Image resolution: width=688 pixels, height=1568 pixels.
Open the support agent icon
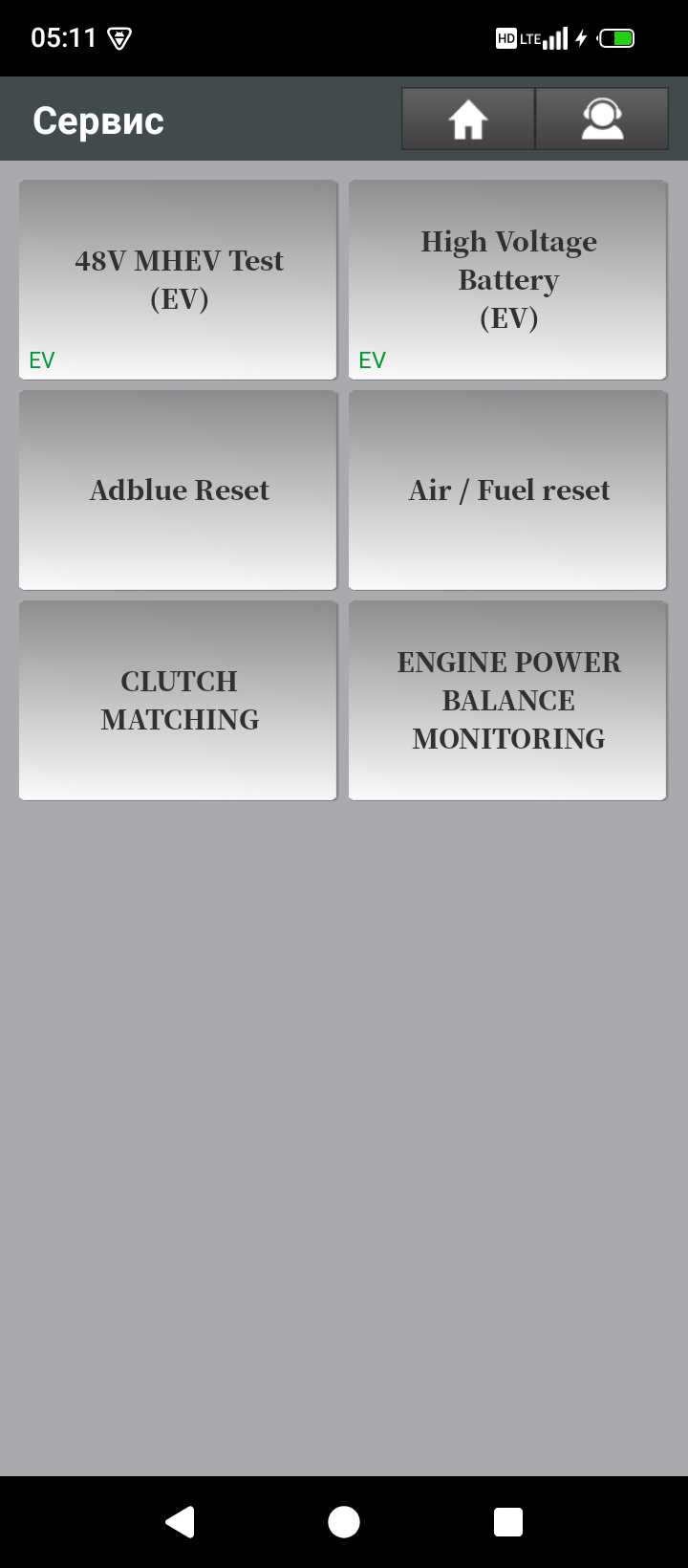pyautogui.click(x=602, y=120)
